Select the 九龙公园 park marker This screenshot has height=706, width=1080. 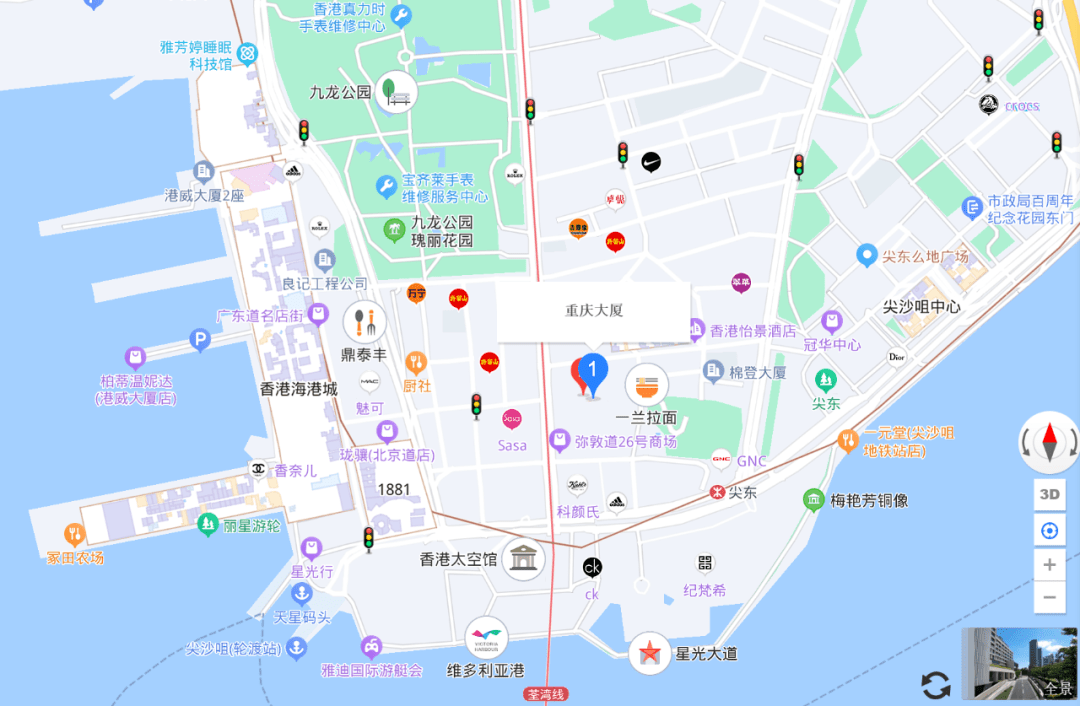[x=398, y=92]
